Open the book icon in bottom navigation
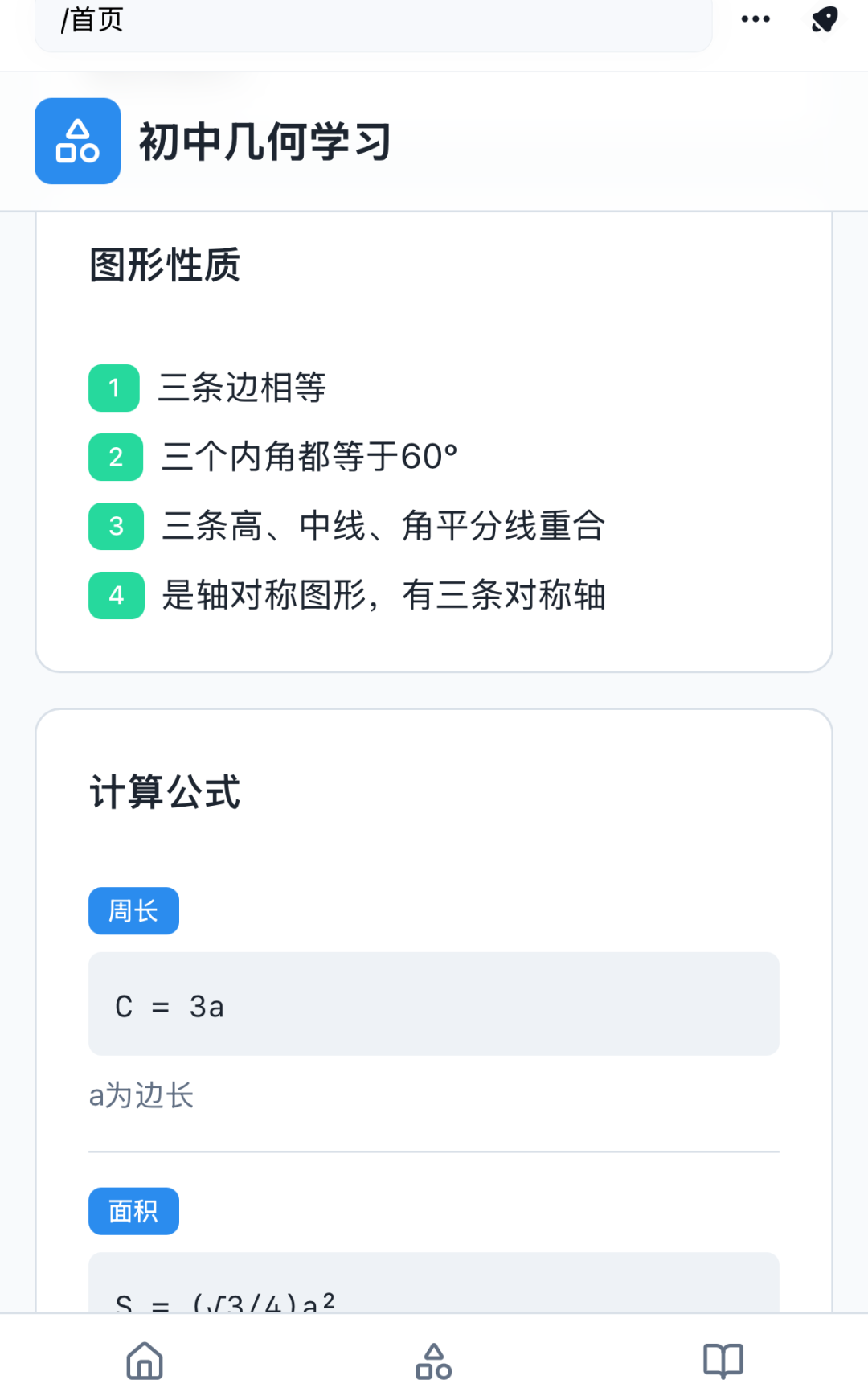Image resolution: width=868 pixels, height=1392 pixels. pos(723,1361)
